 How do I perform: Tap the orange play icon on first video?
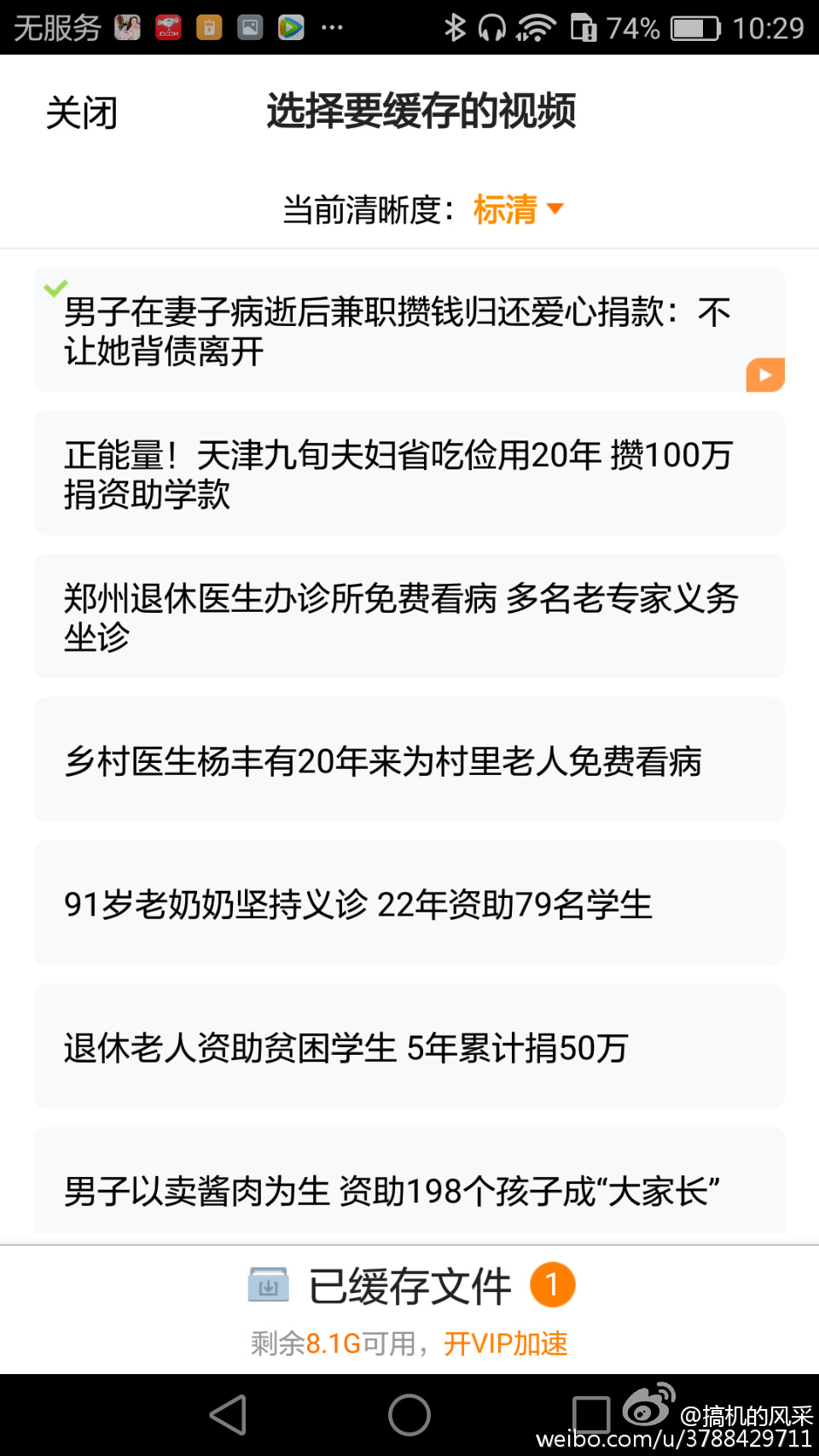click(x=765, y=374)
